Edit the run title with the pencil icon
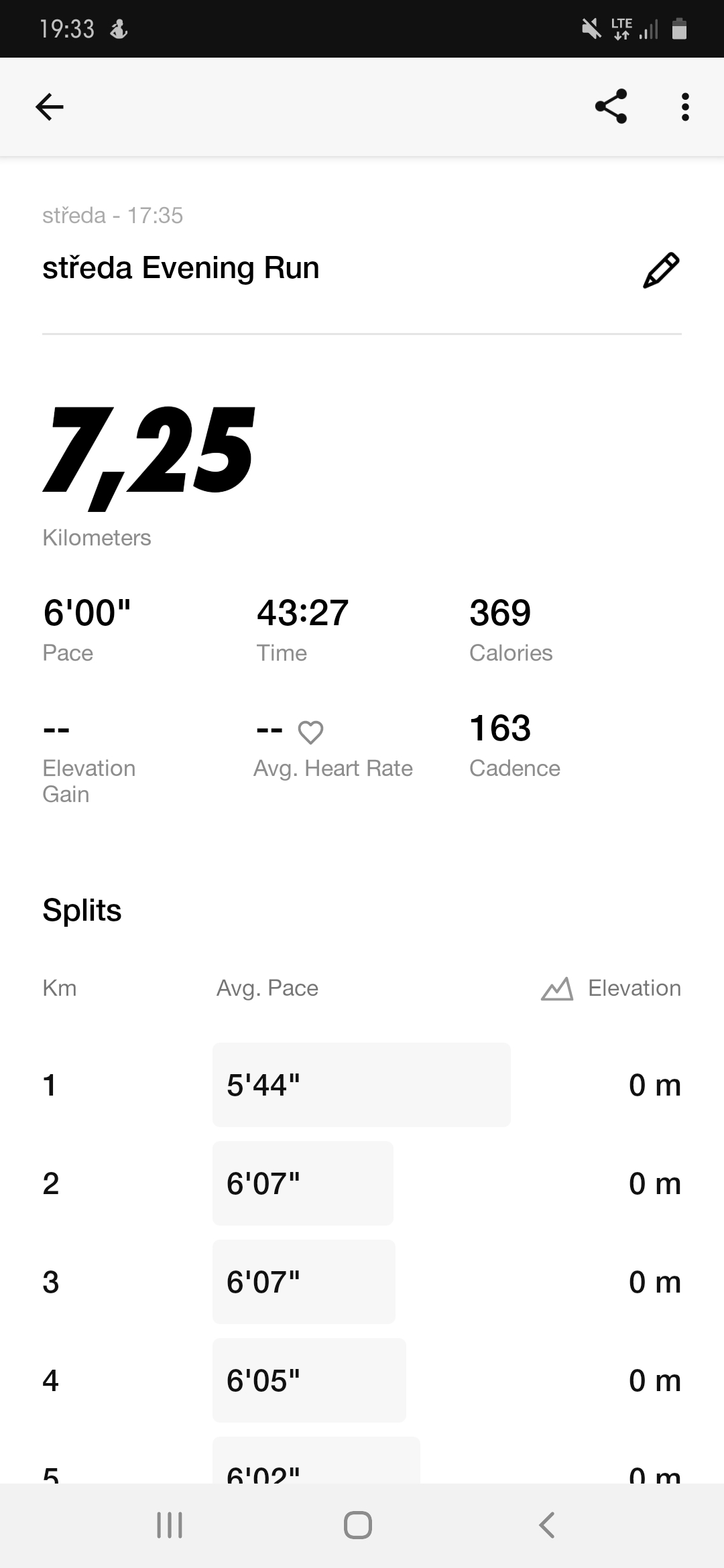This screenshot has height=1568, width=724. pos(661,270)
